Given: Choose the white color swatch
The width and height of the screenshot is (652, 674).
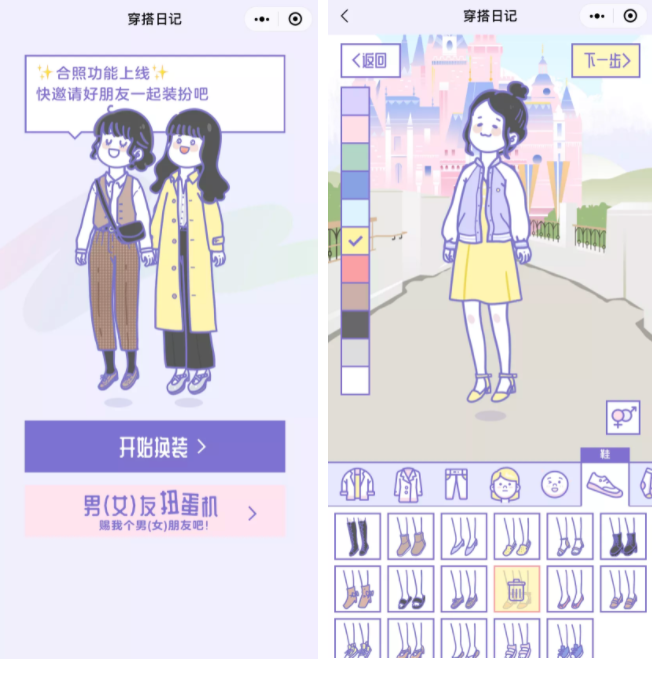Looking at the screenshot, I should click(355, 380).
